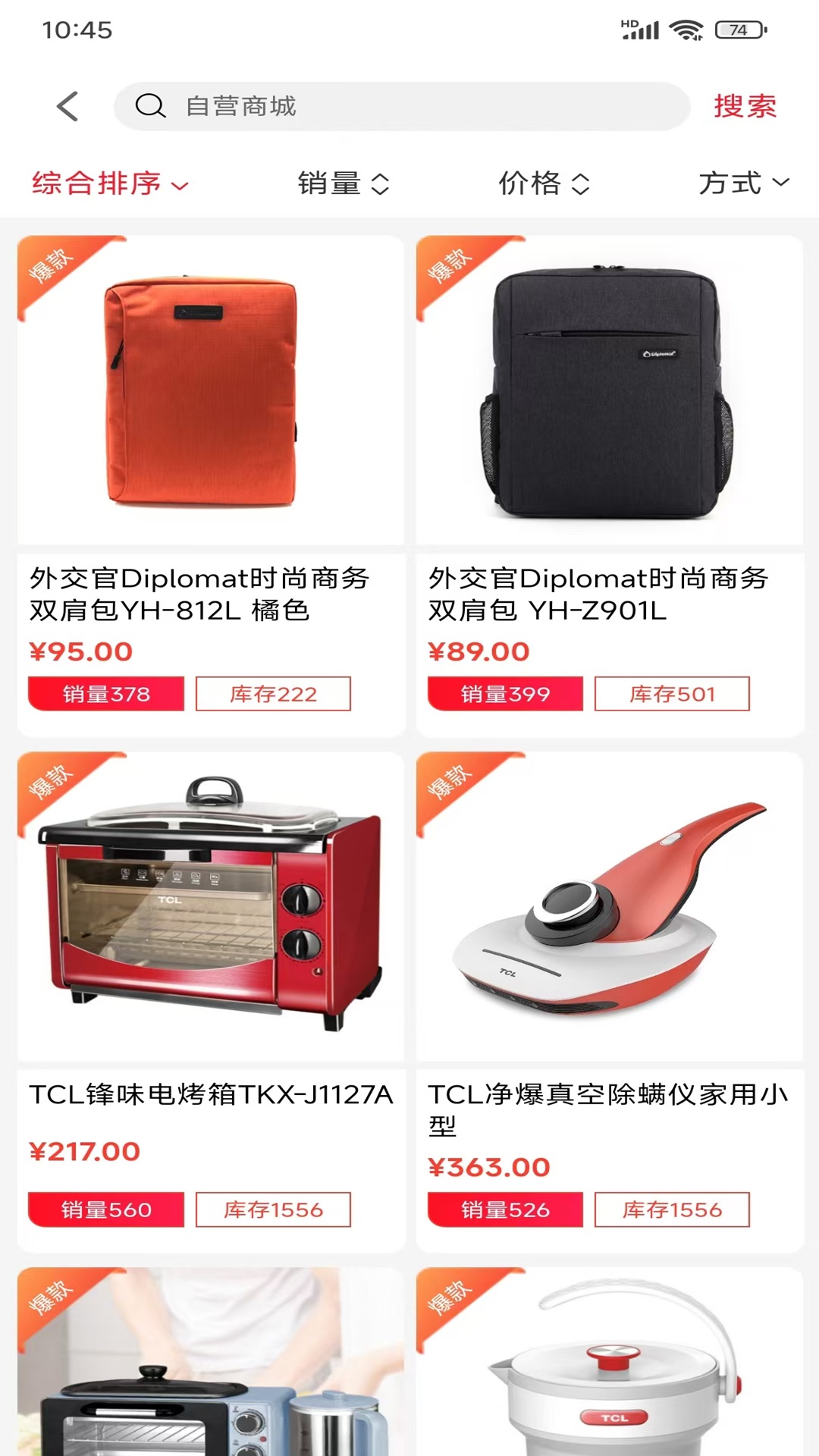Open the orange Diplomat YH-812L backpack
Screen dimensions: 819x1456
(210, 394)
